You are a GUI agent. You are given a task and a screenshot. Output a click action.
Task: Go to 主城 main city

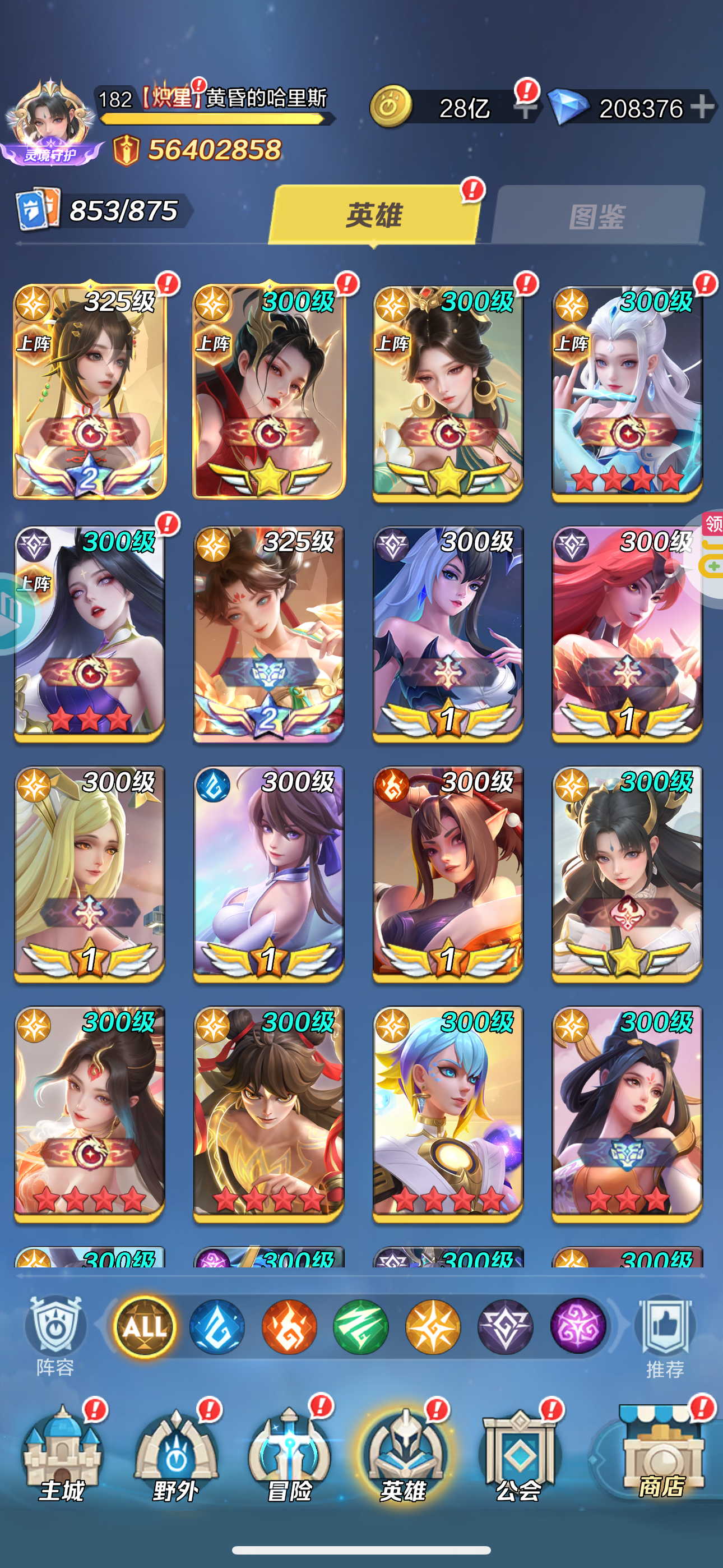click(62, 1454)
